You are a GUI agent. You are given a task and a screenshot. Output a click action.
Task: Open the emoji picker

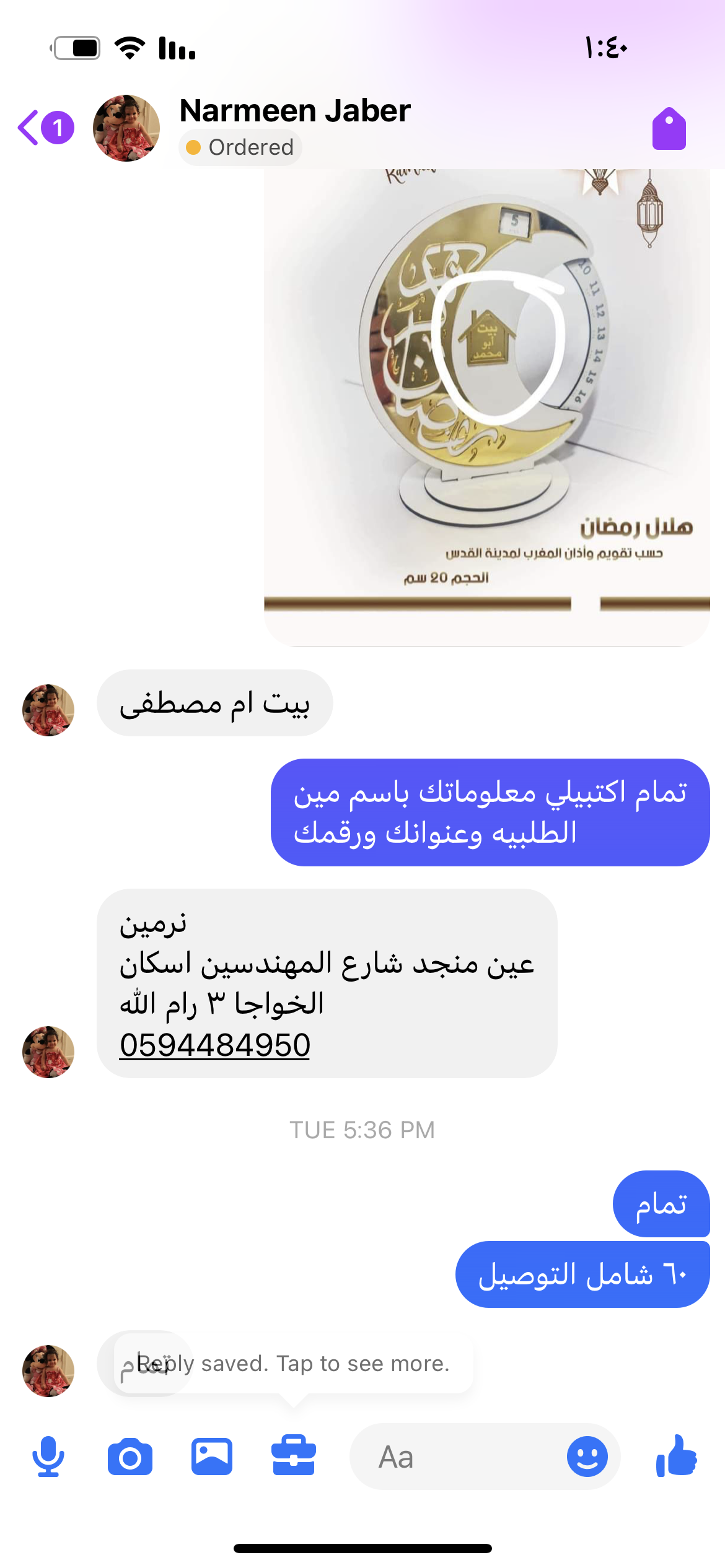point(587,1457)
